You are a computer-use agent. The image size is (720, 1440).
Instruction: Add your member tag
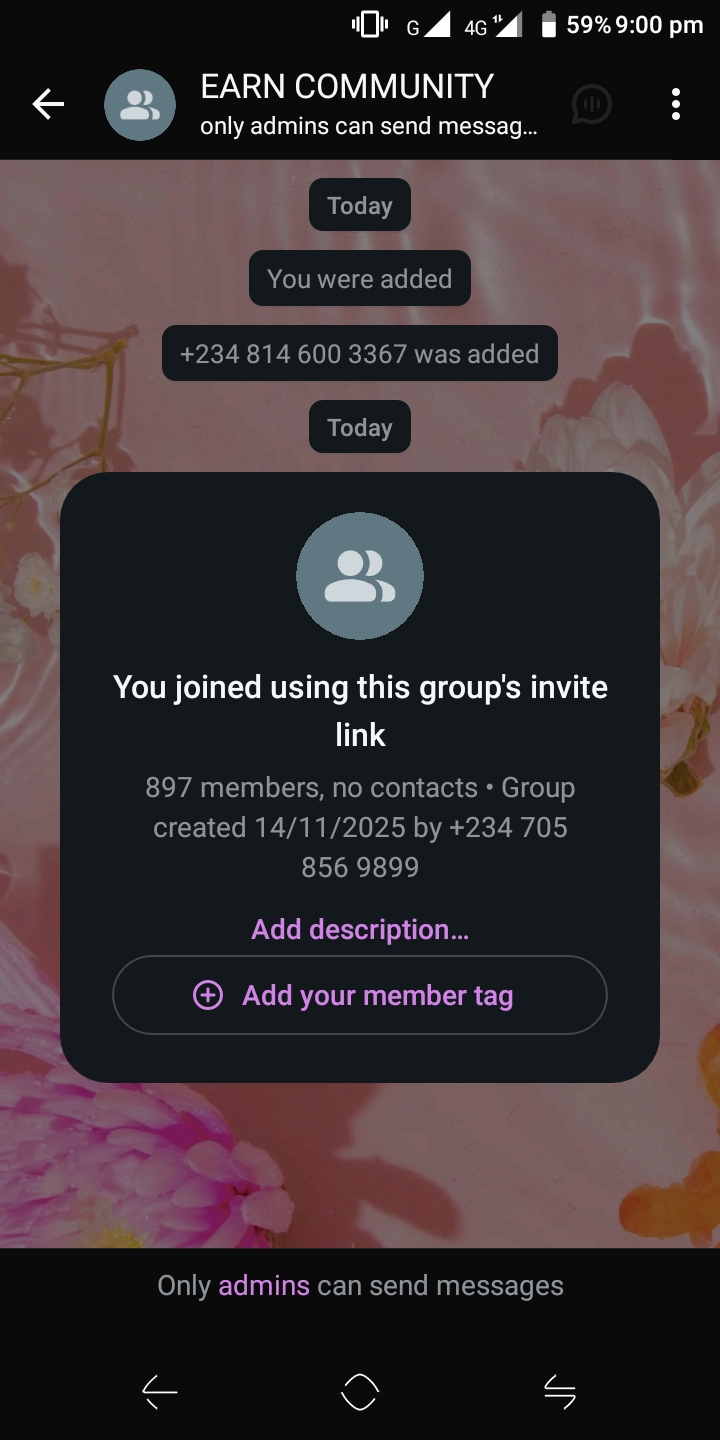tap(360, 995)
